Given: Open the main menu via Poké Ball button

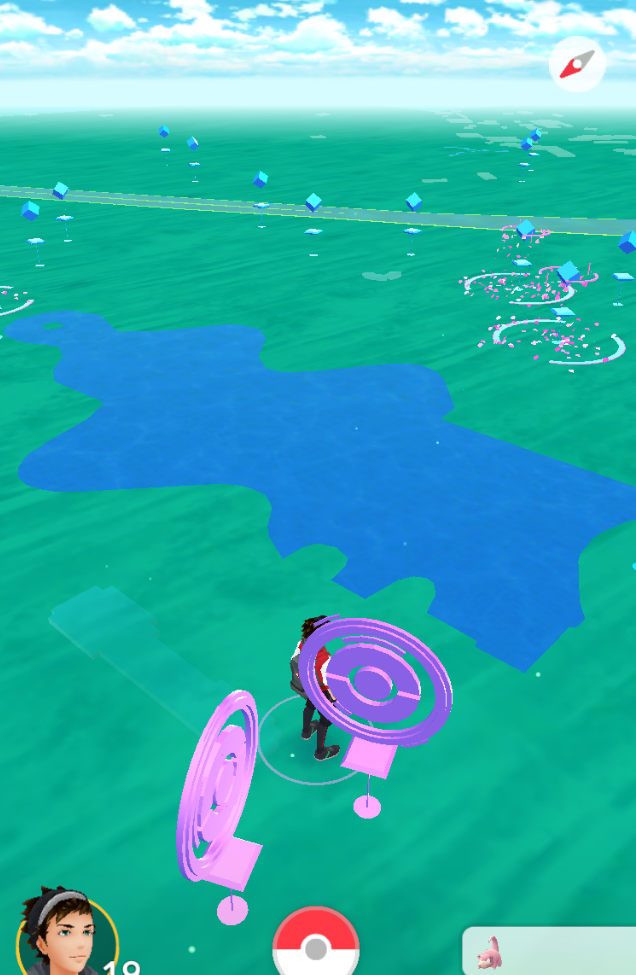Looking at the screenshot, I should [316, 945].
